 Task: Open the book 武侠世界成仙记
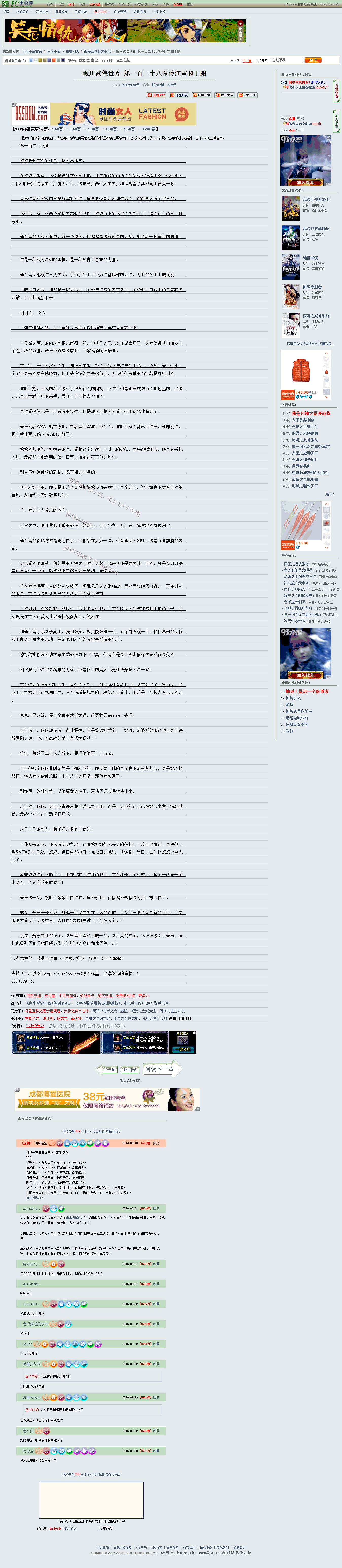click(x=316, y=229)
